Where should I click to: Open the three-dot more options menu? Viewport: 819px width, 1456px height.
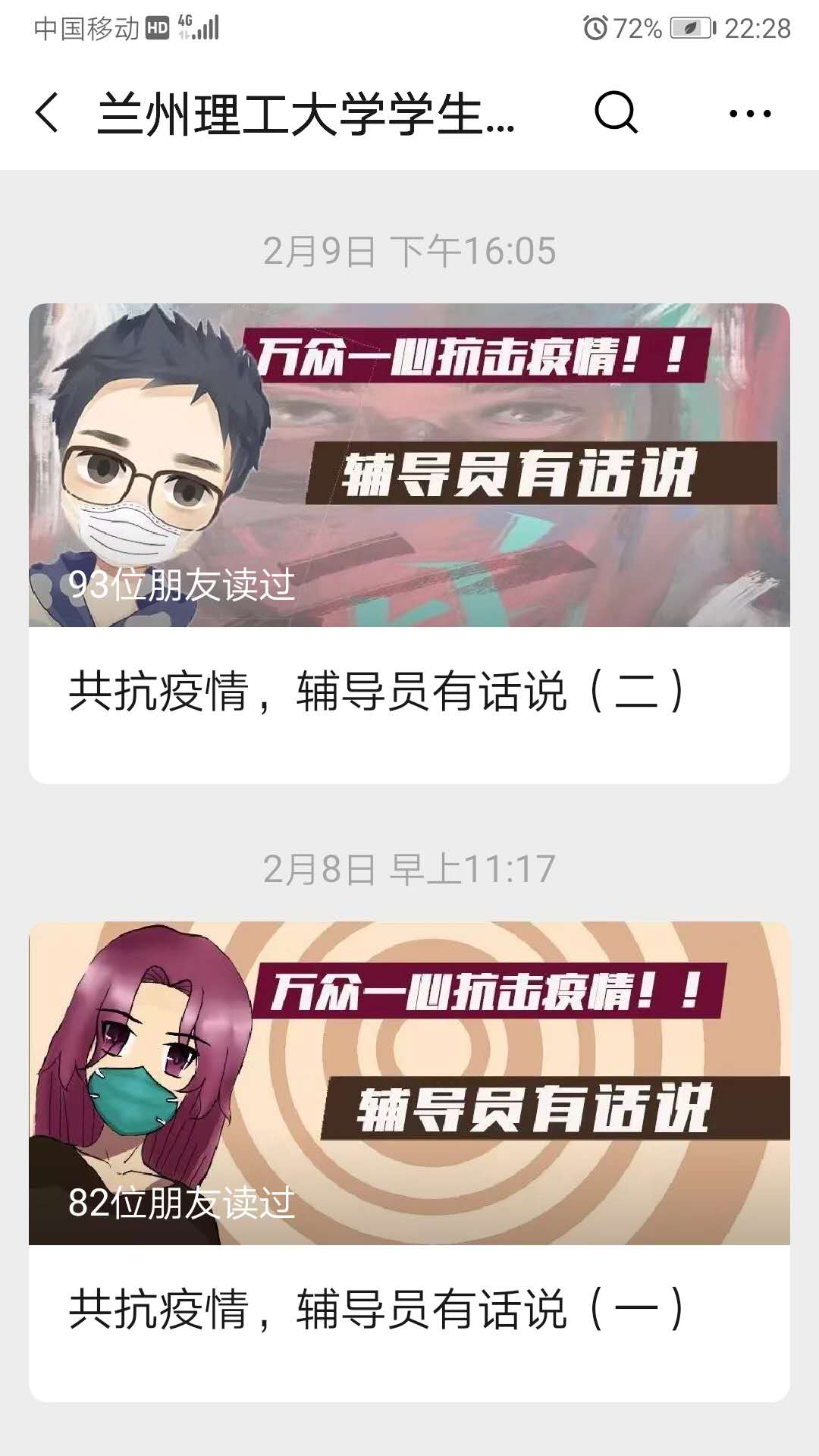point(749,114)
